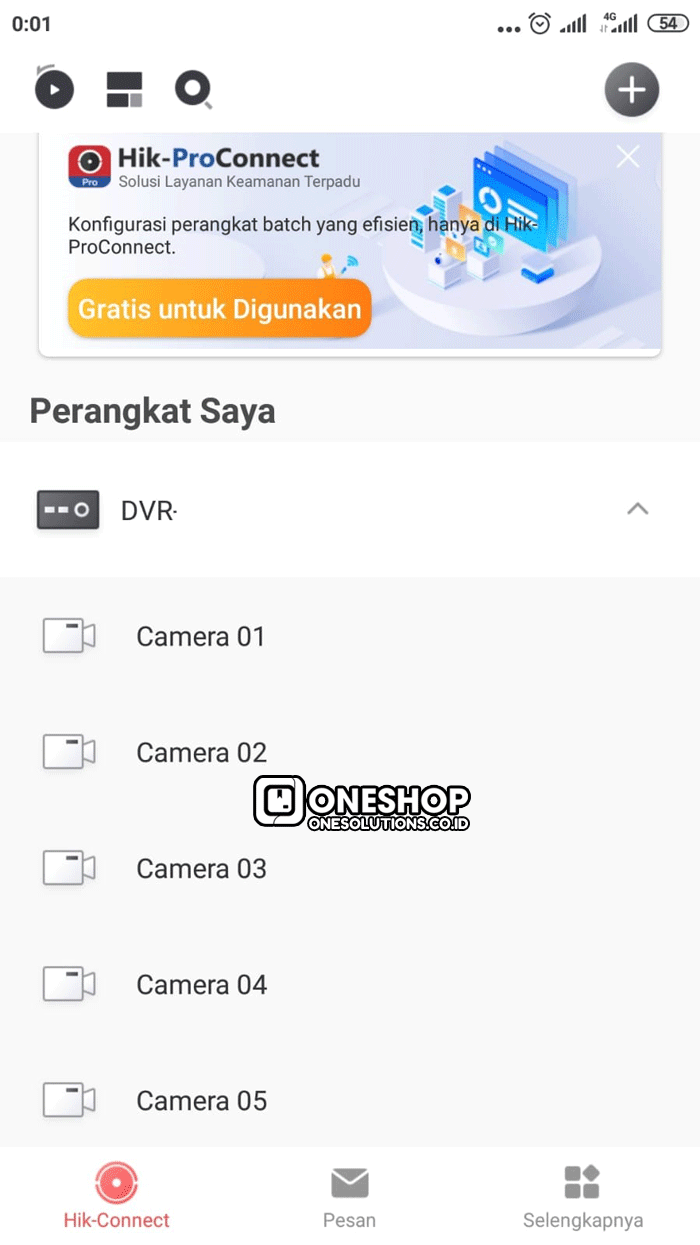Switch device list layout view
700x1245 pixels.
(124, 89)
